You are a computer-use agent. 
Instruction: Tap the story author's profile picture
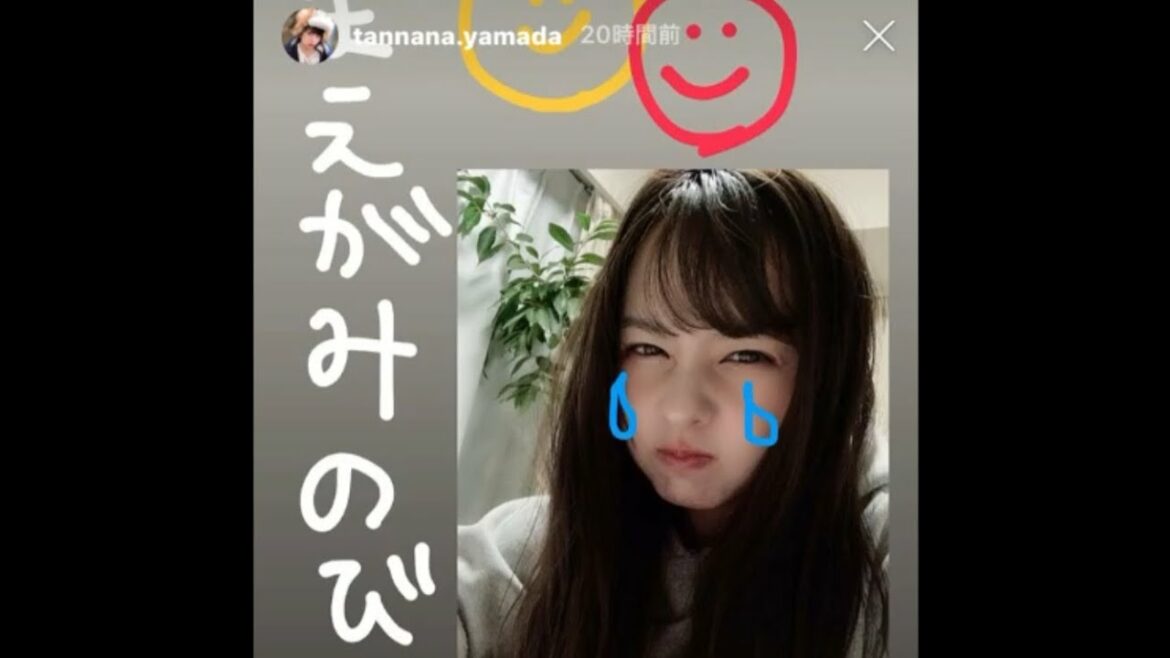(308, 37)
